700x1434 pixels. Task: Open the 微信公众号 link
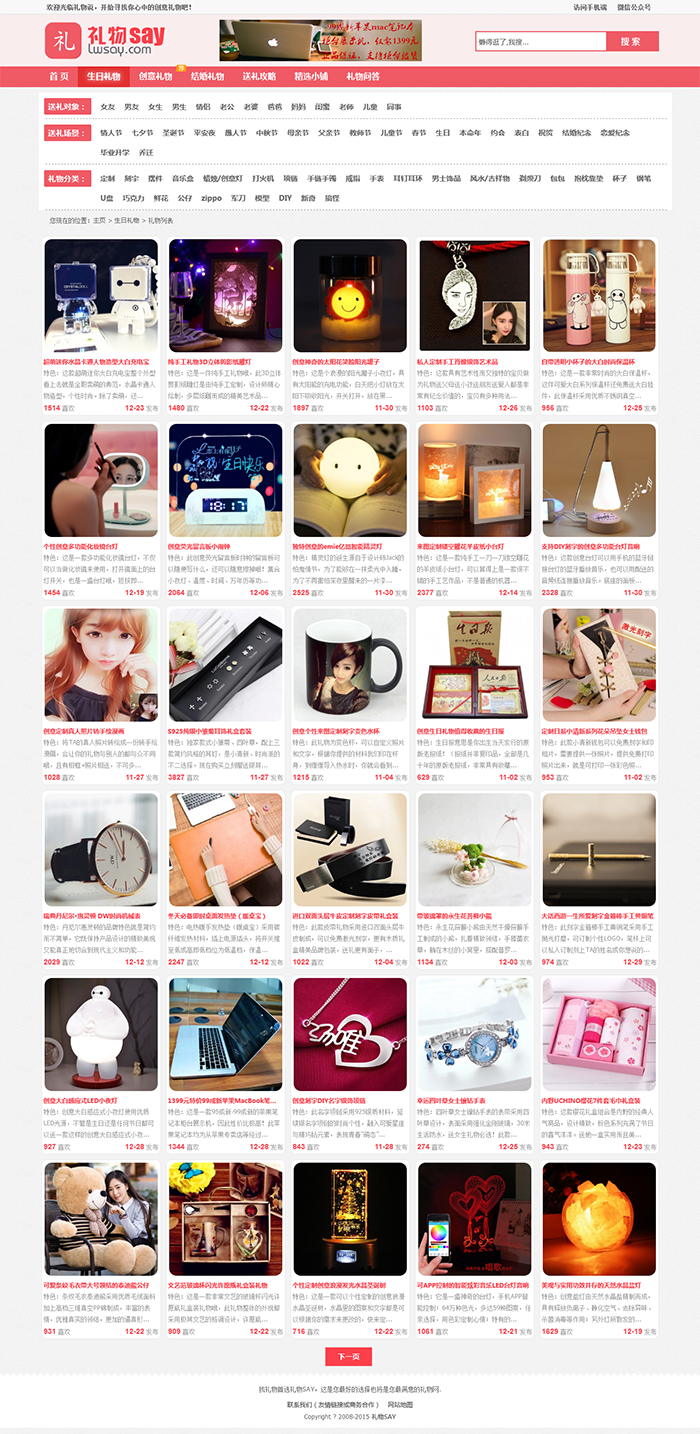(634, 6)
